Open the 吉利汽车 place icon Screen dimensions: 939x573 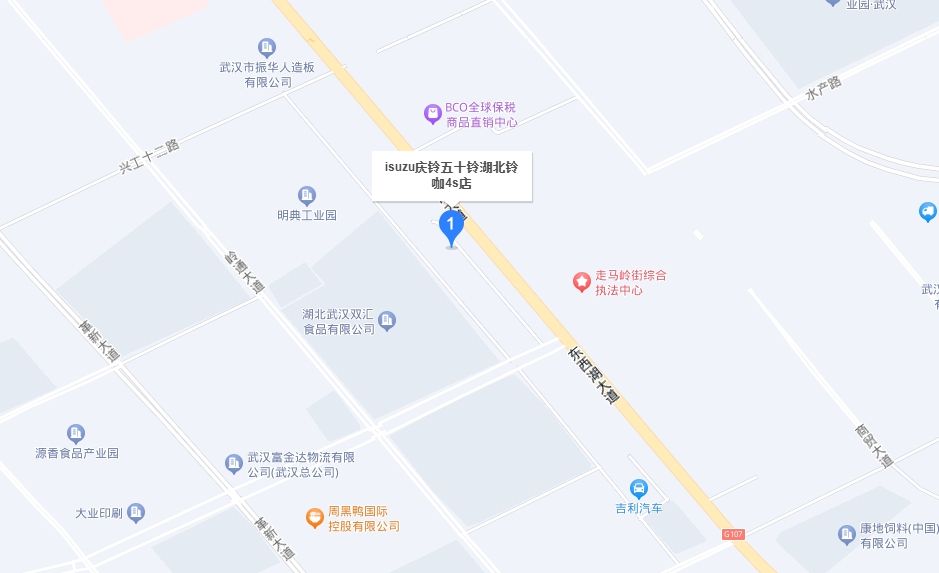coord(638,489)
